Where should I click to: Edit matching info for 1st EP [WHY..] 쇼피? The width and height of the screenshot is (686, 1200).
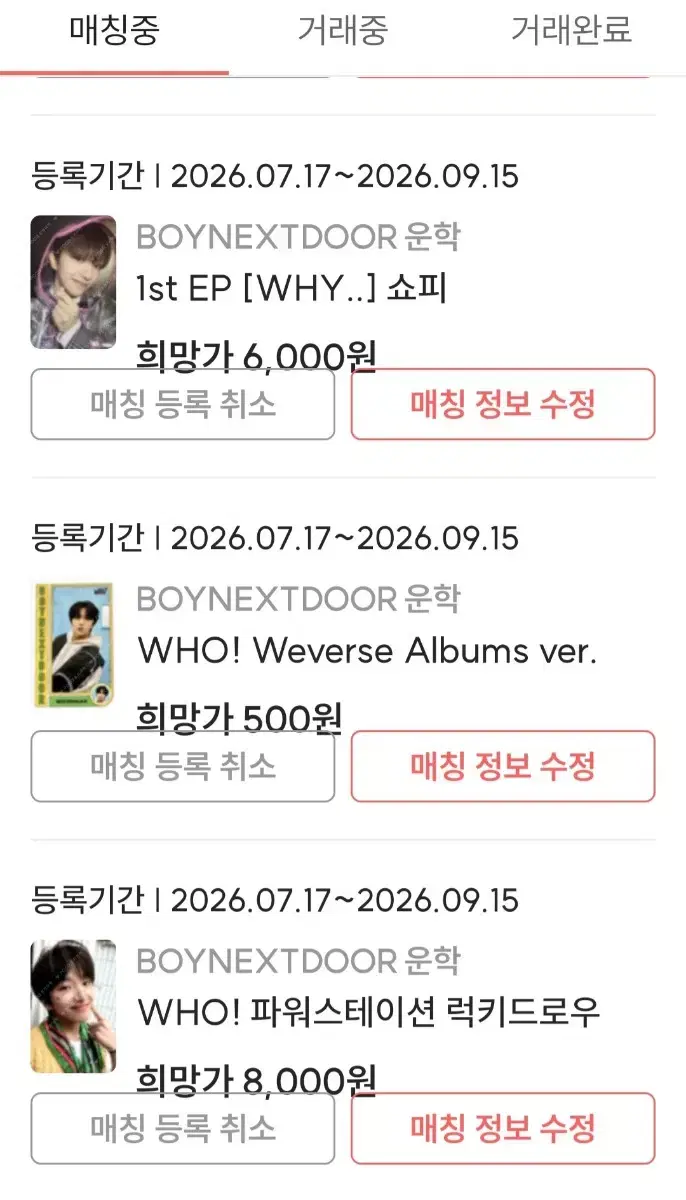pyautogui.click(x=503, y=404)
